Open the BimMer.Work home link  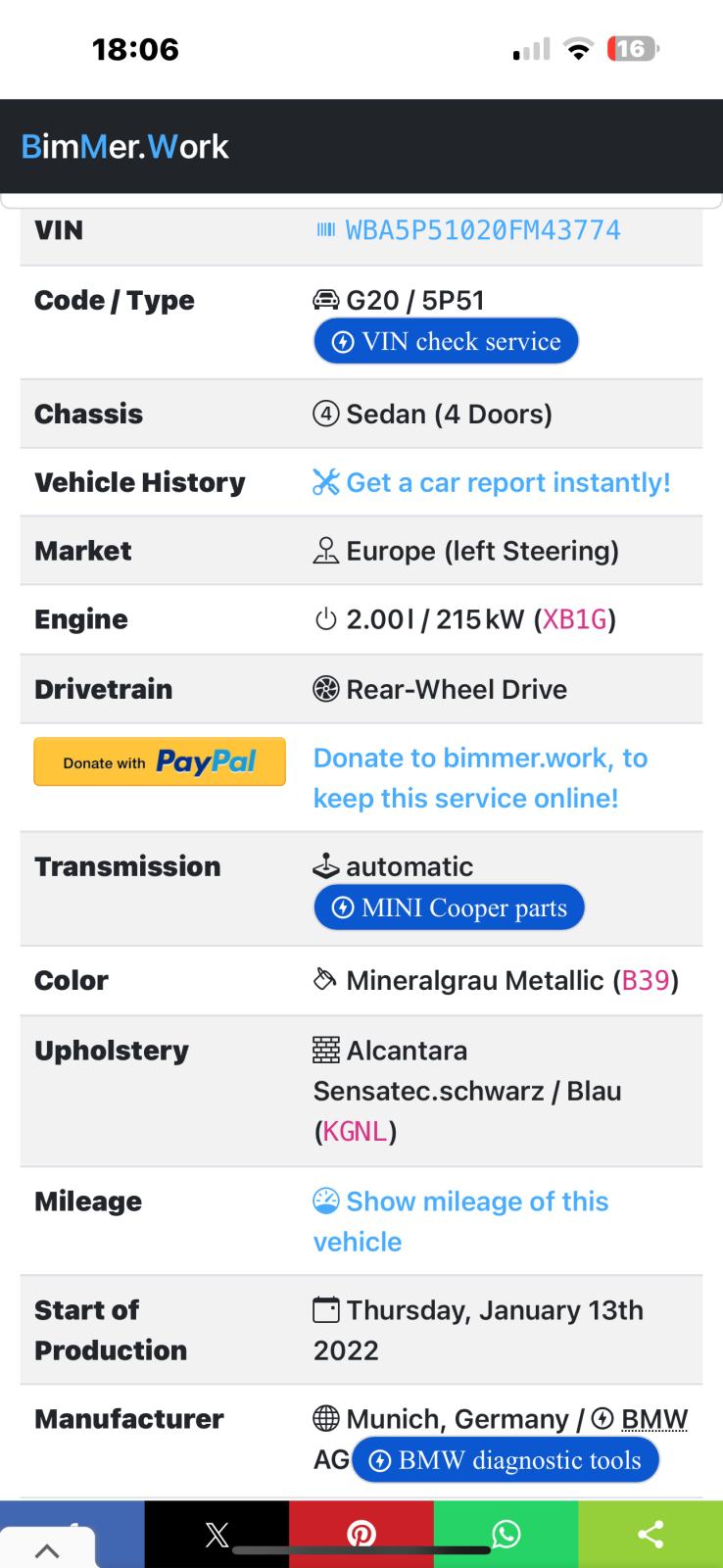(x=124, y=146)
